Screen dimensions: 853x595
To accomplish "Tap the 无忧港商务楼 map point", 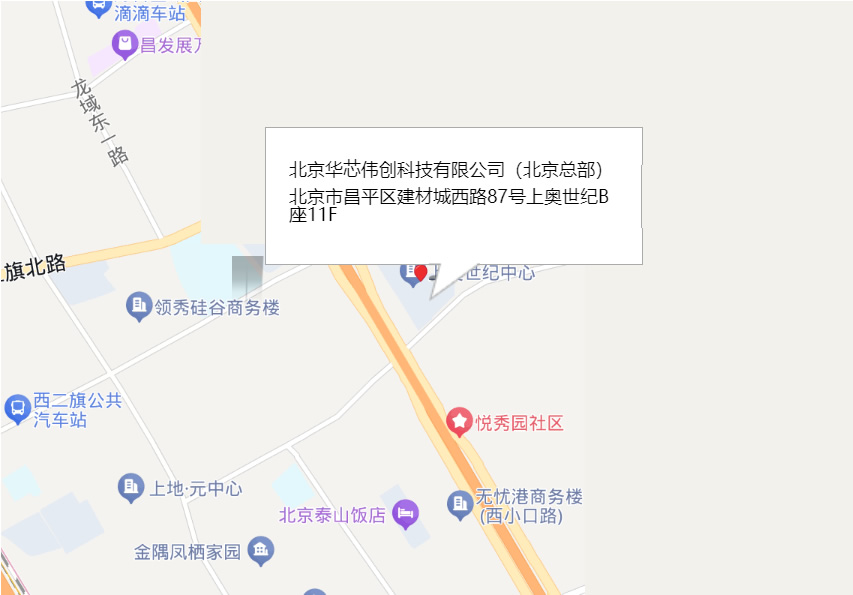I will [460, 504].
